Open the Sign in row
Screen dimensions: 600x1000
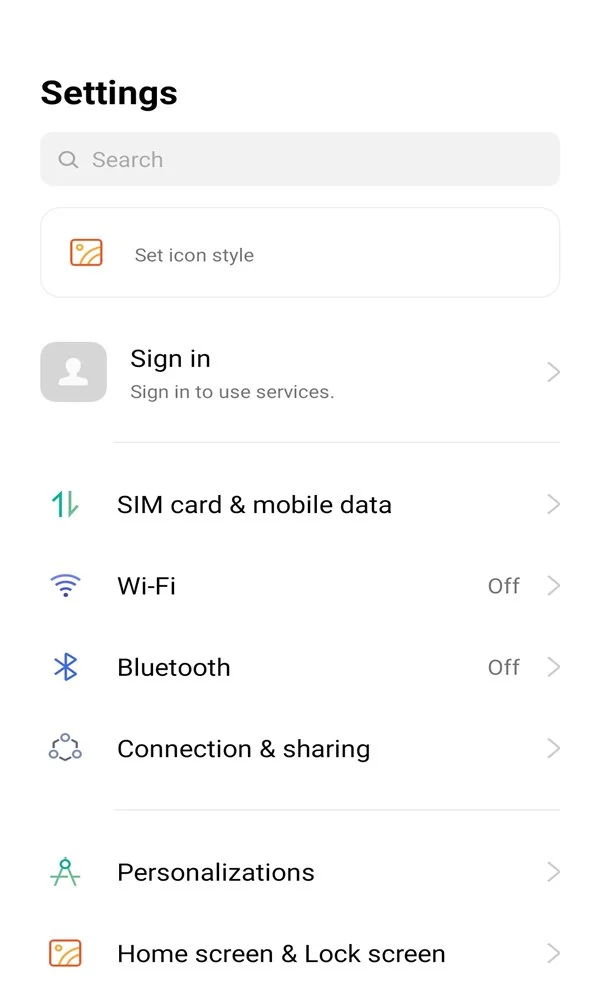[x=300, y=372]
